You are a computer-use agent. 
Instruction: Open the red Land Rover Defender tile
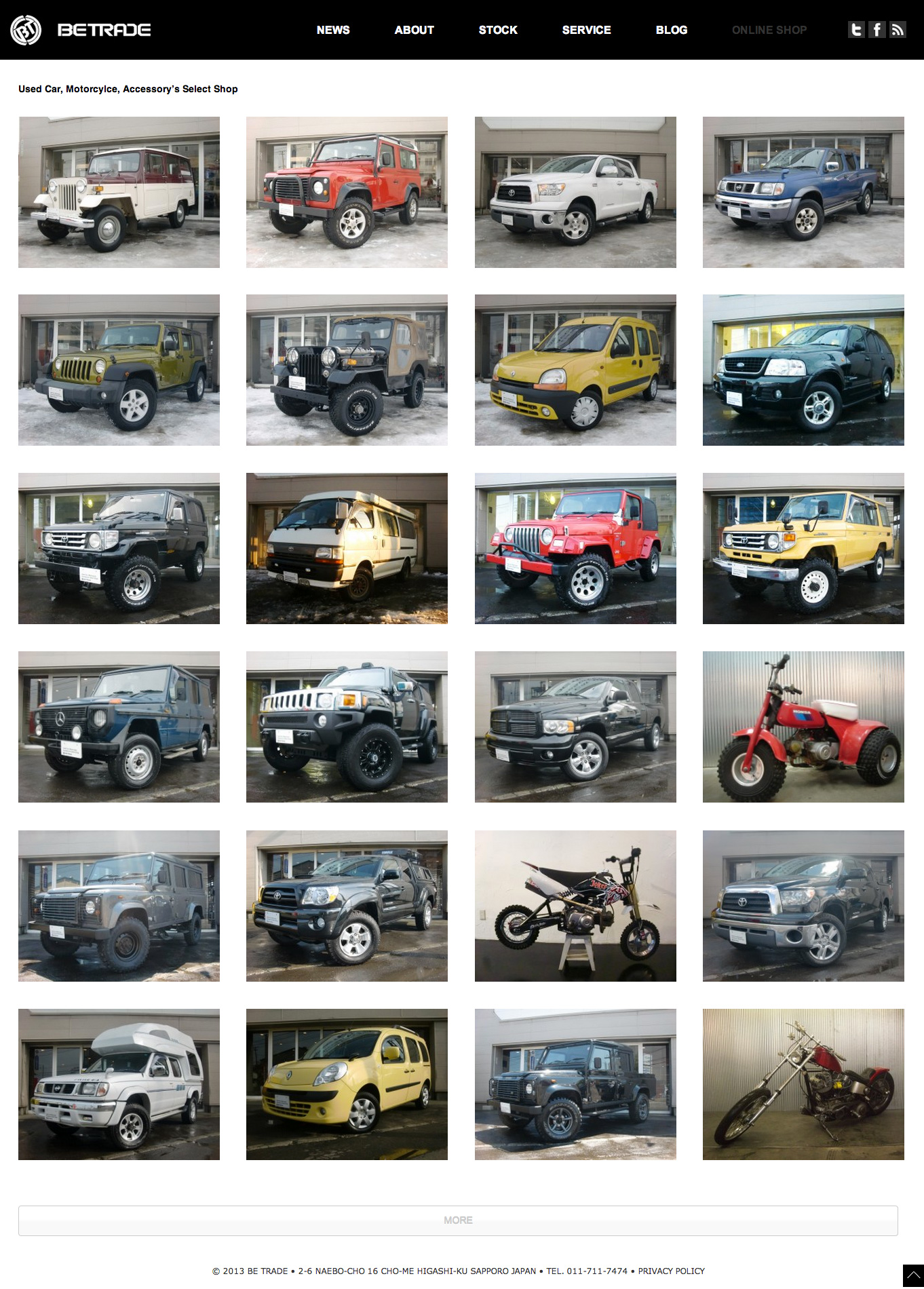[x=347, y=192]
